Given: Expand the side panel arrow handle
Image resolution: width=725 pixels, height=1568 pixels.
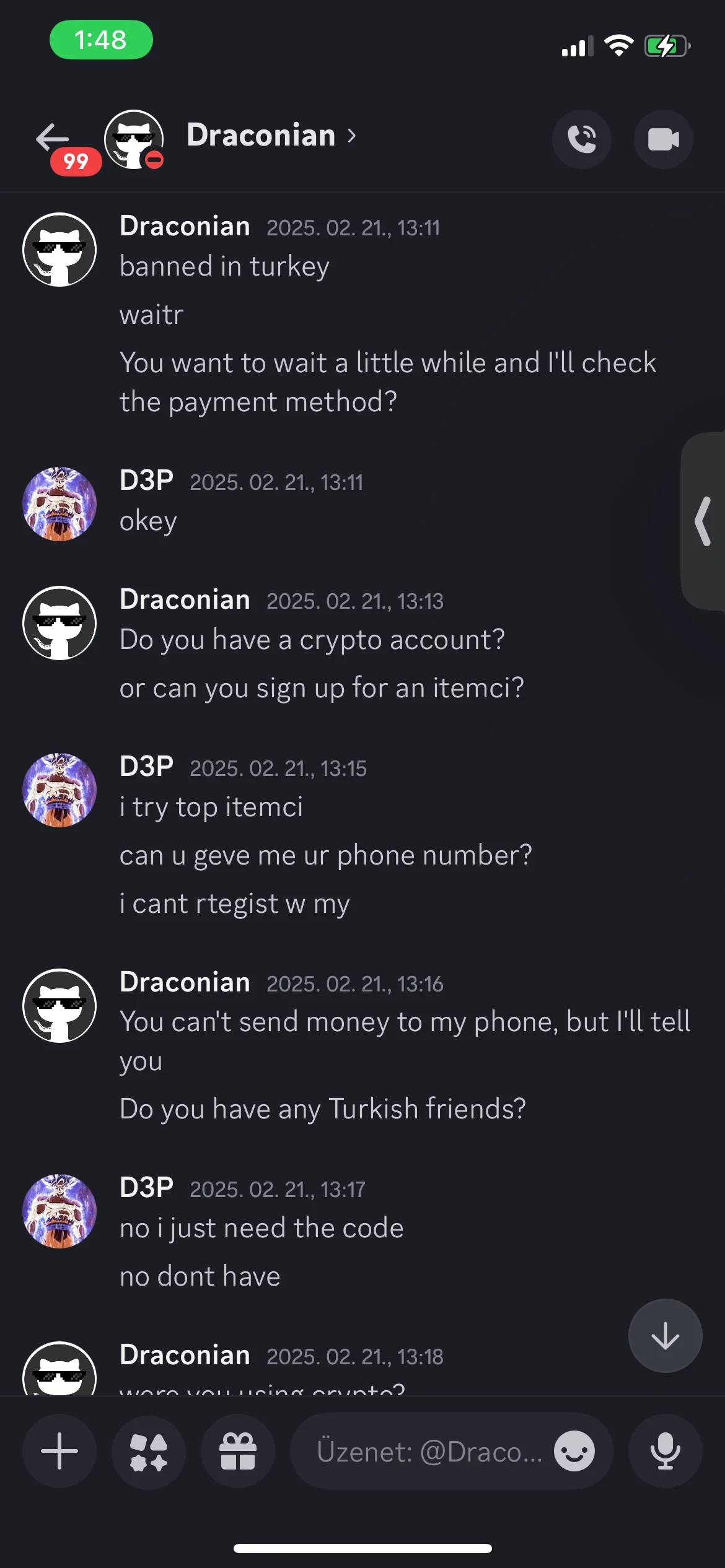Looking at the screenshot, I should point(703,521).
